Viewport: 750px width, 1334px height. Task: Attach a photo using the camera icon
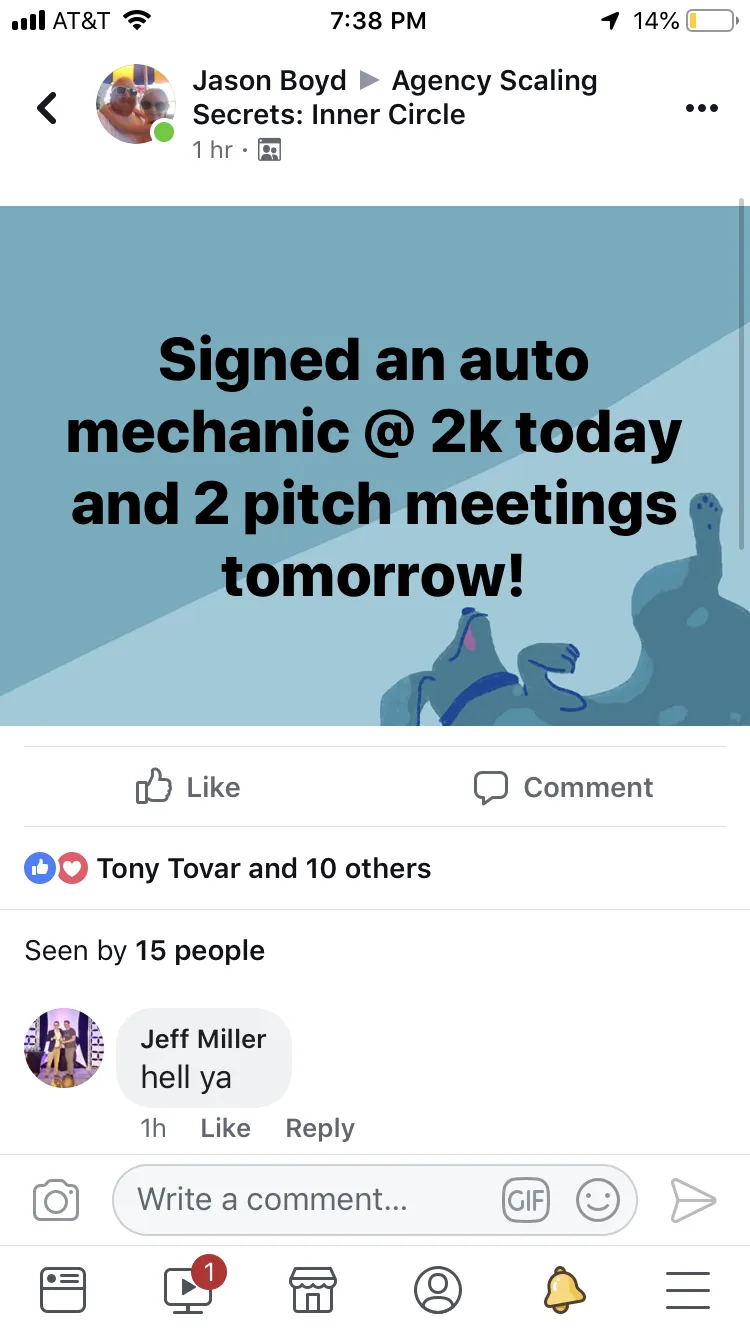coord(56,1200)
